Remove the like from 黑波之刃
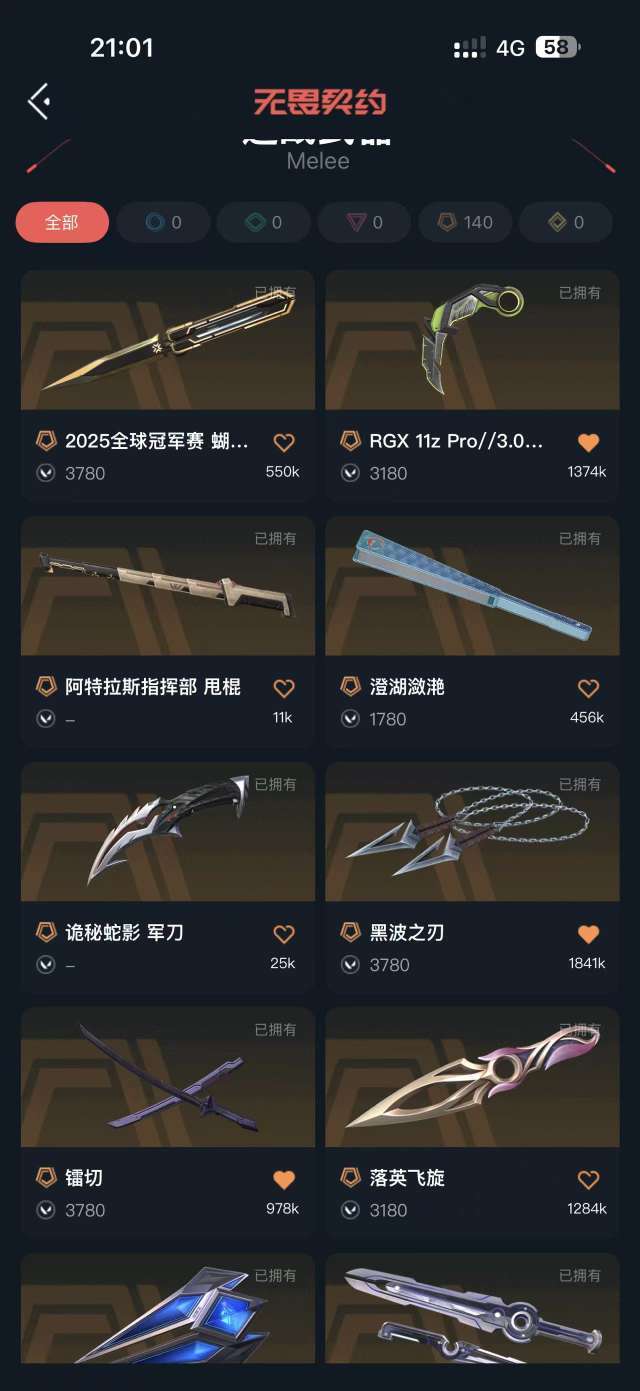 pos(589,934)
